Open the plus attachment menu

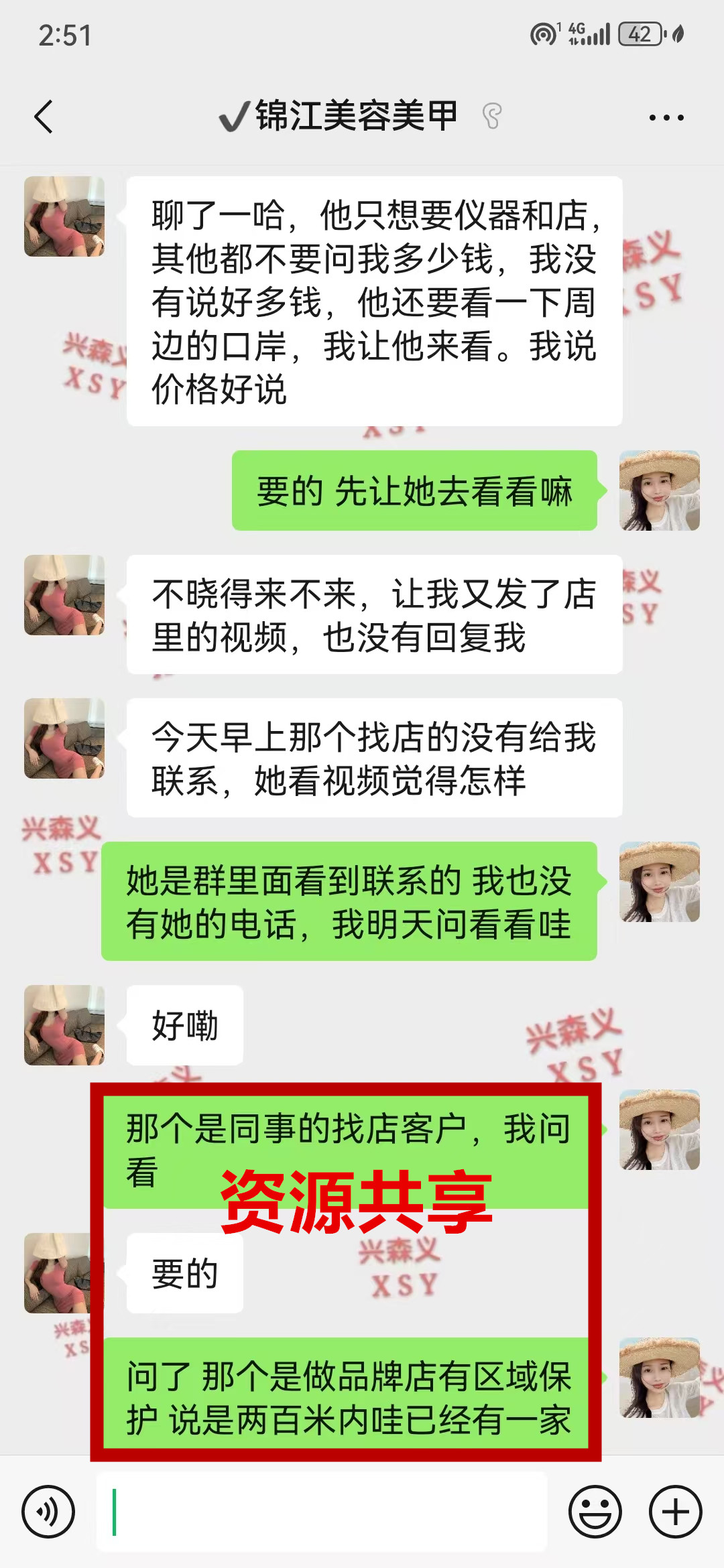coord(676,1512)
